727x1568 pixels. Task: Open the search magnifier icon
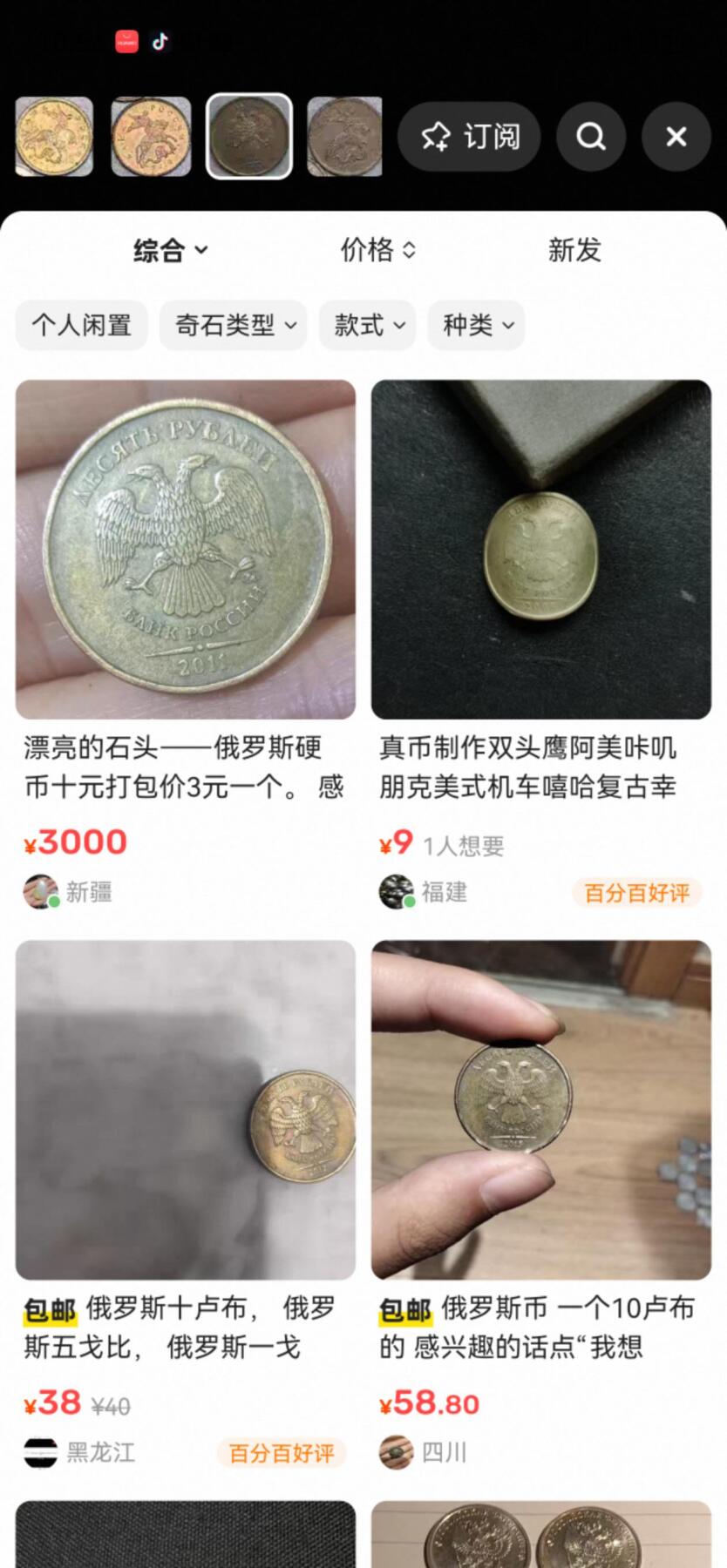click(590, 137)
